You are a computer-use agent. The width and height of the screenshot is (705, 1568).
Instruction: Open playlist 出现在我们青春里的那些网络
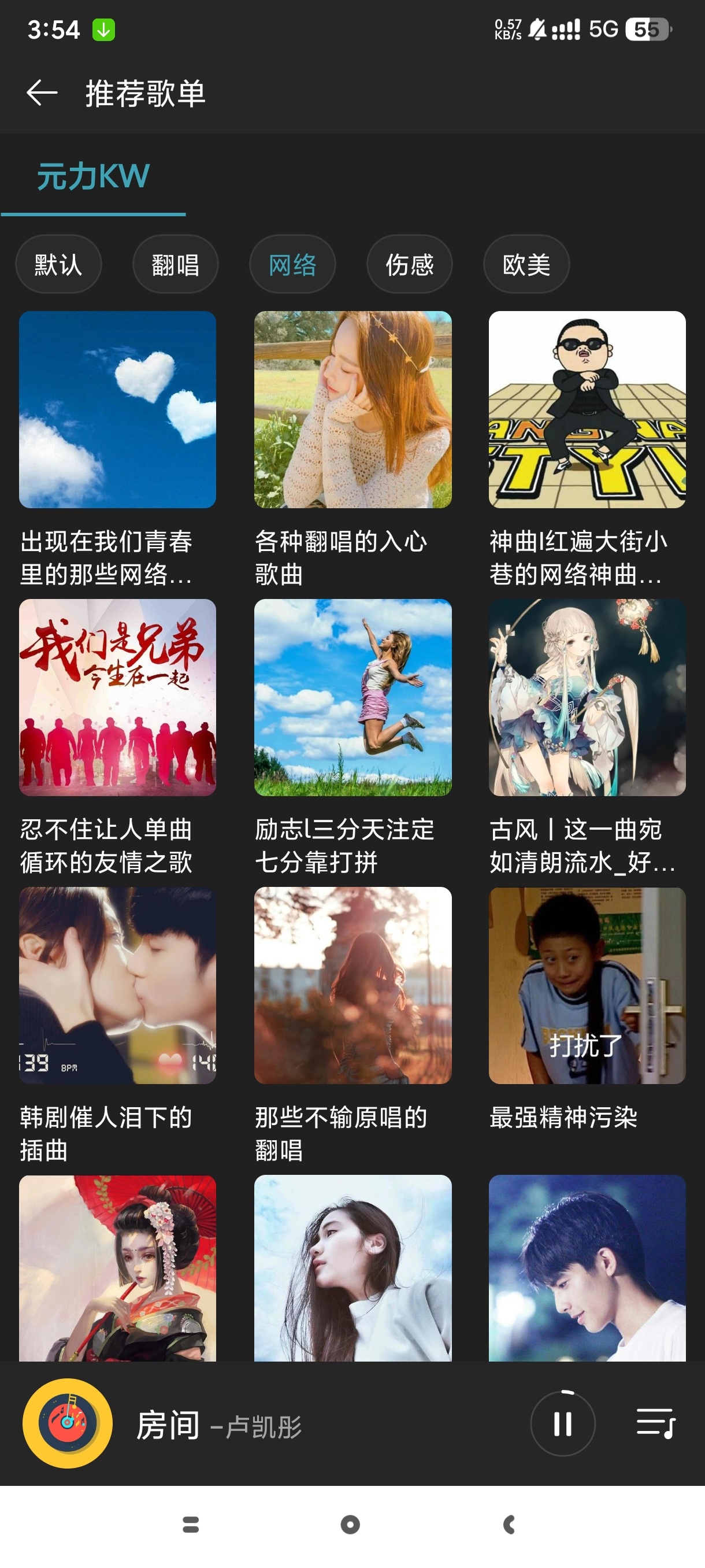tap(117, 410)
